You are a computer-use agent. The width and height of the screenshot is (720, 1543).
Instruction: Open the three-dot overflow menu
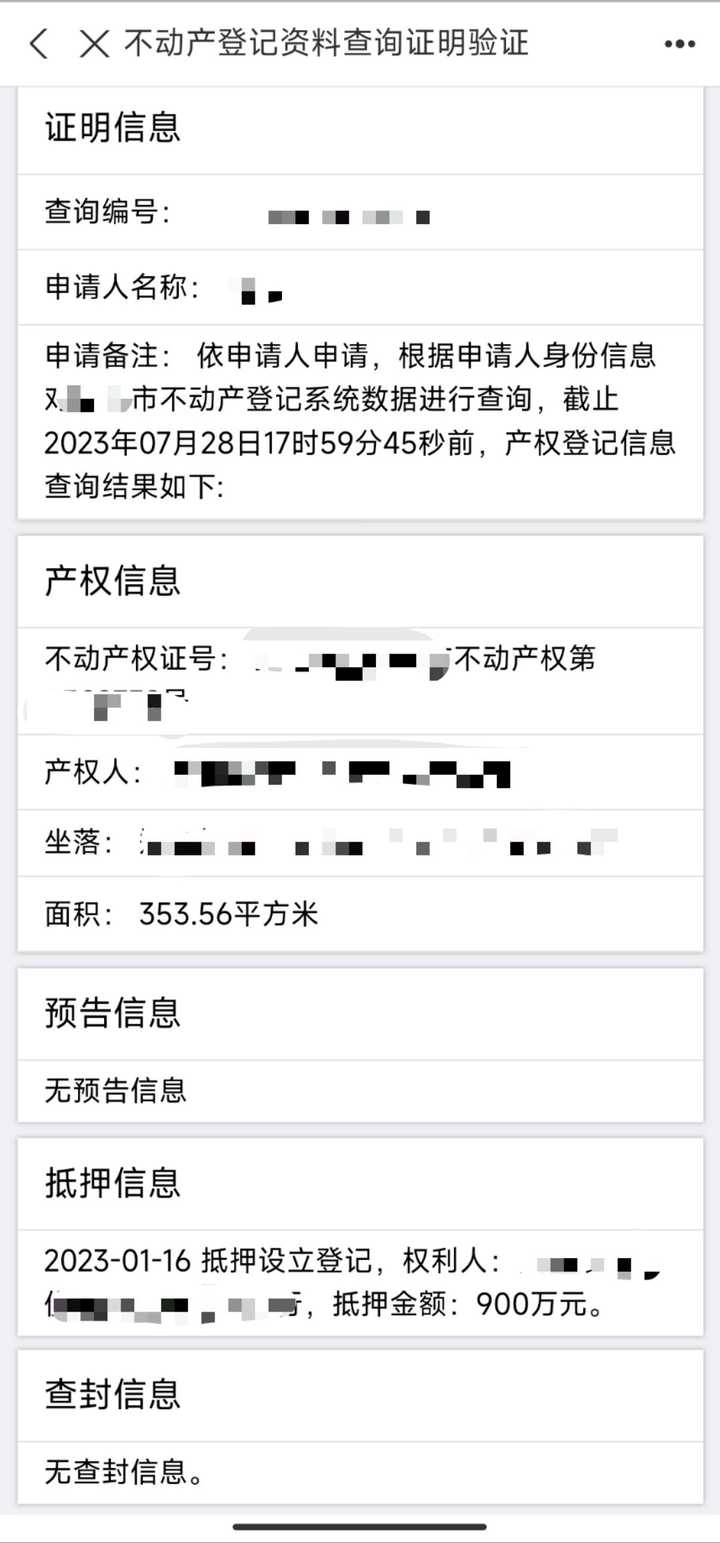679,44
